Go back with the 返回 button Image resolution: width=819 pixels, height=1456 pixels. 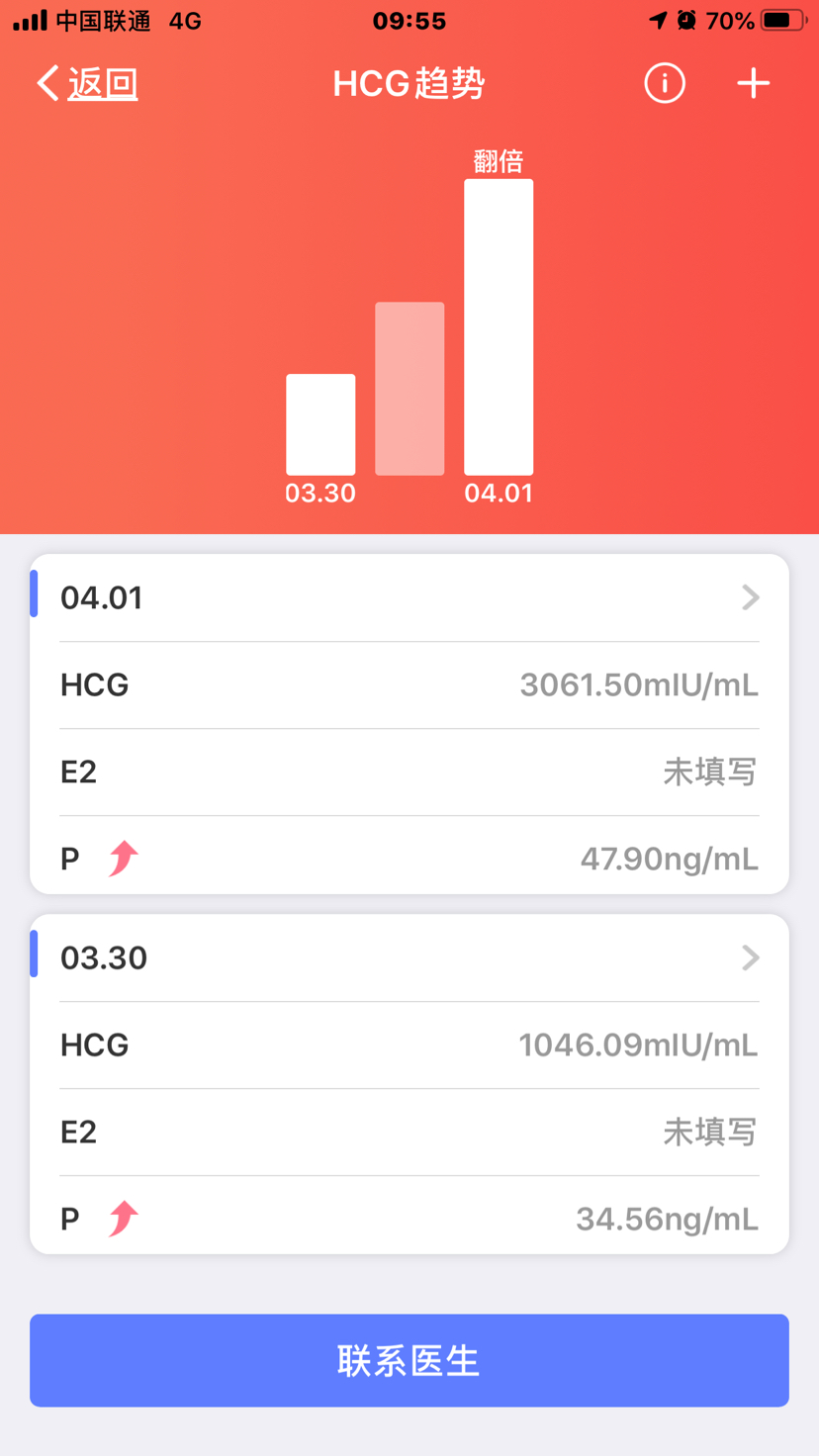pos(87,84)
